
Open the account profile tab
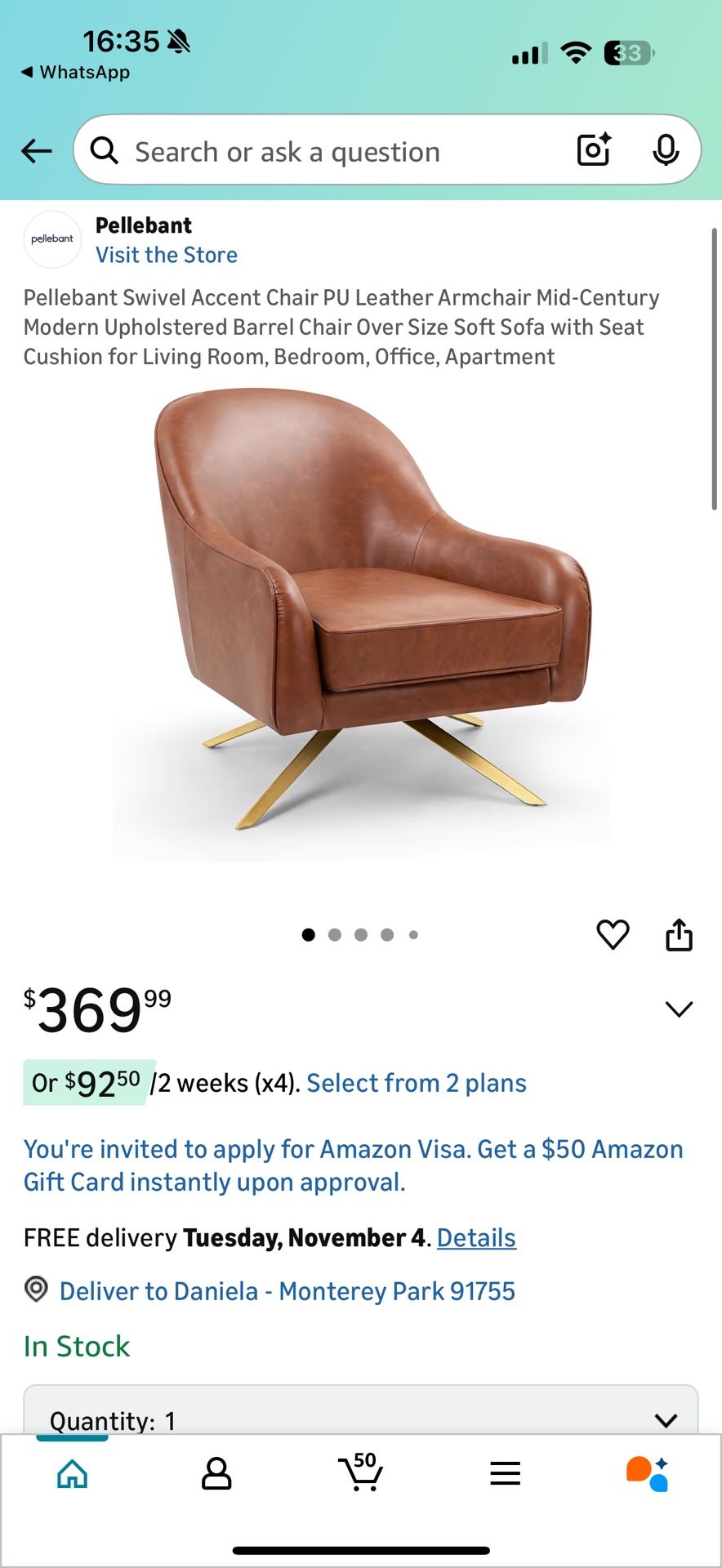pos(216,1473)
